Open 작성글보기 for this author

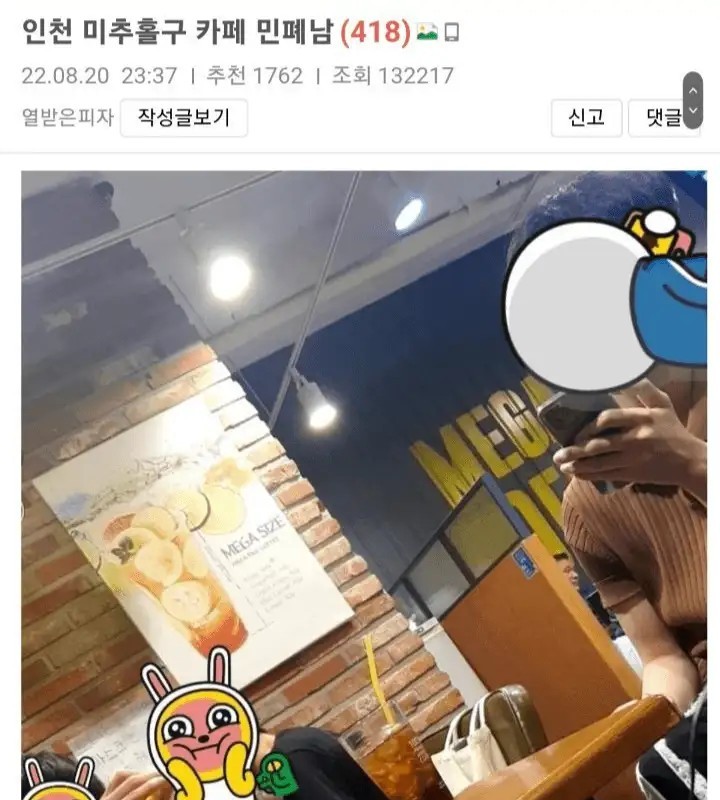pyautogui.click(x=184, y=118)
